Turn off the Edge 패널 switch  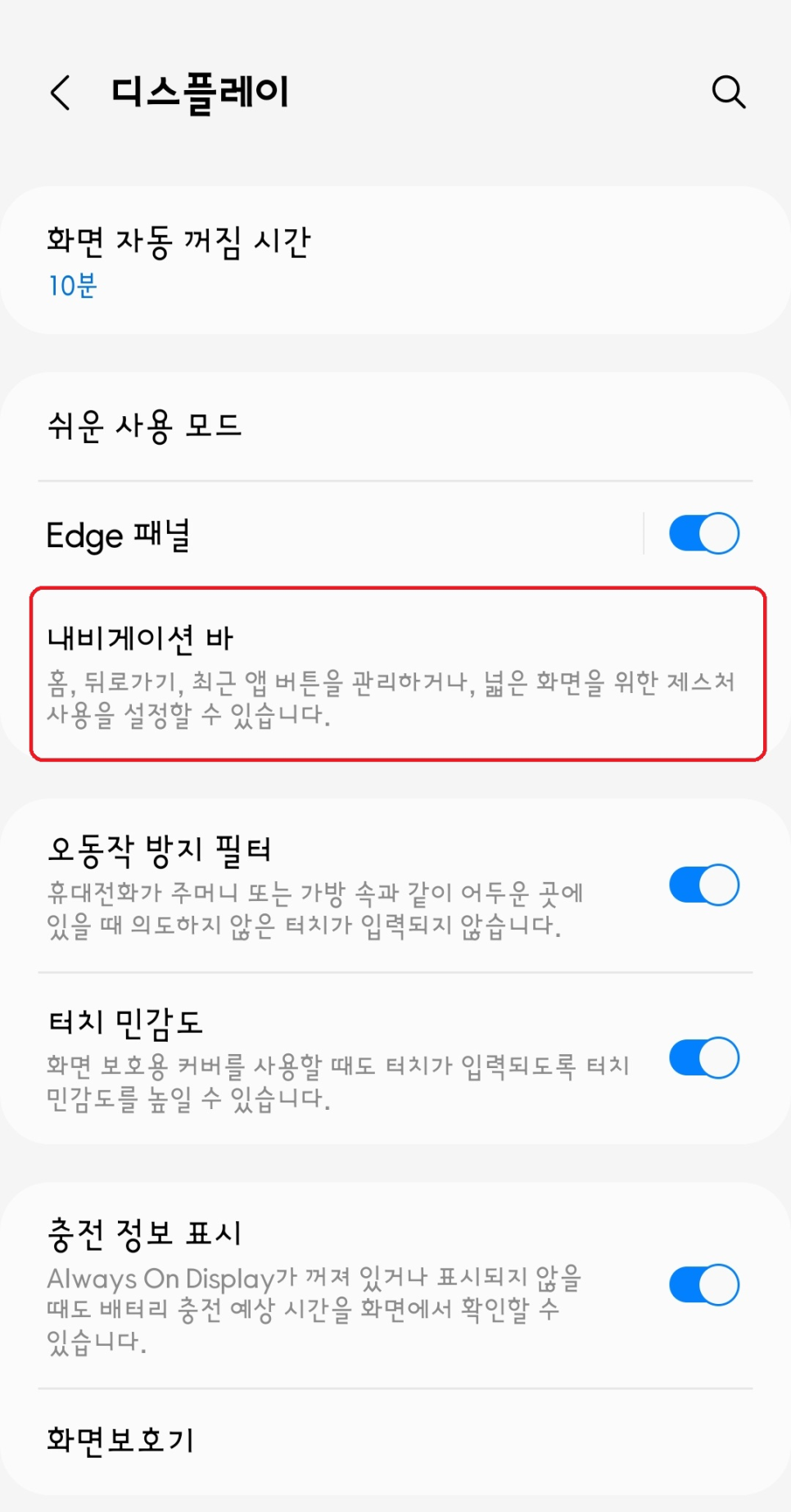[703, 534]
